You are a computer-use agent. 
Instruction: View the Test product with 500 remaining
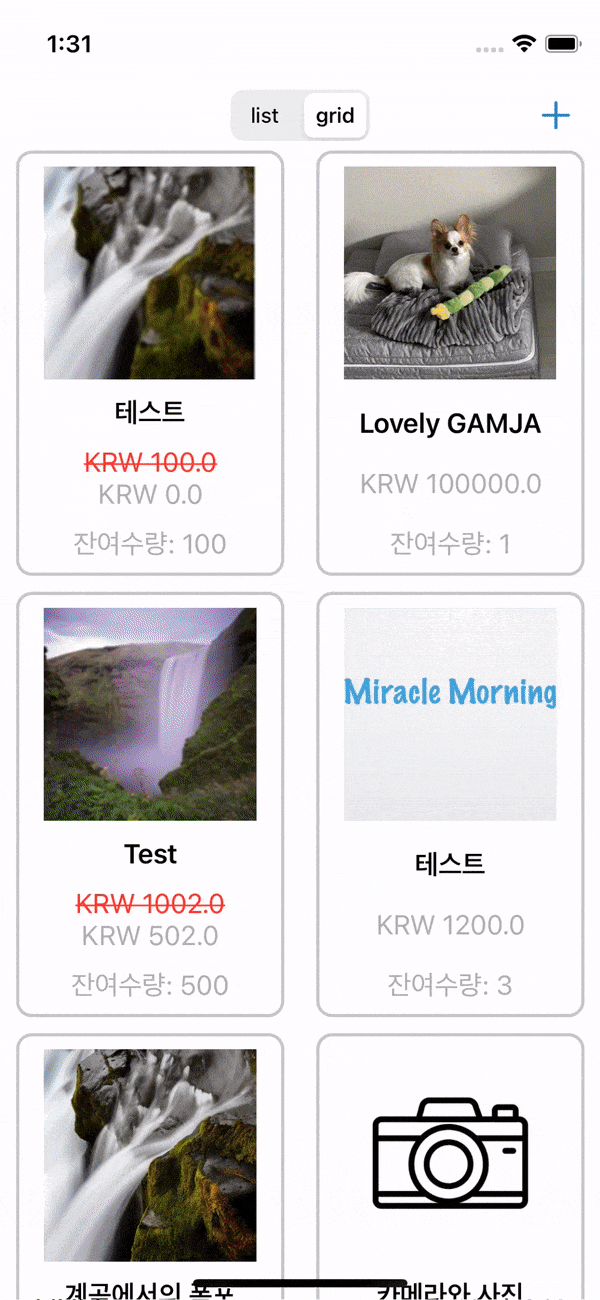tap(150, 804)
